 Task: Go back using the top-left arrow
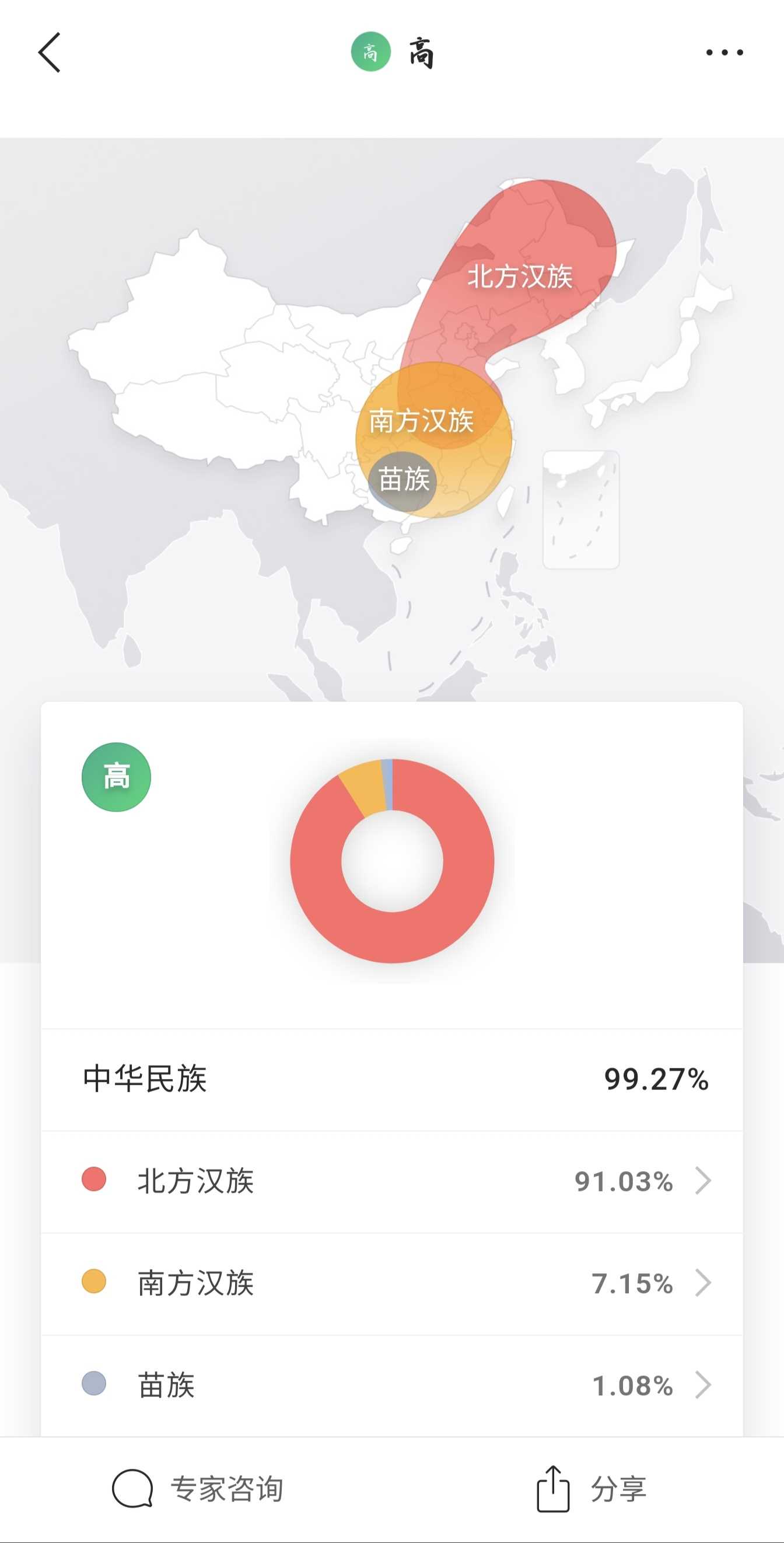point(50,53)
